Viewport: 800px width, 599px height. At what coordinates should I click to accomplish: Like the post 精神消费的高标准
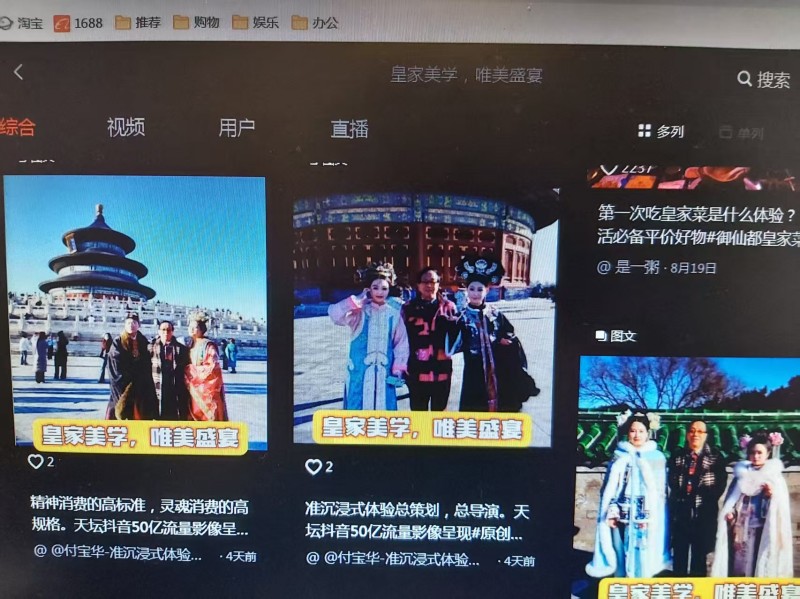[x=36, y=462]
